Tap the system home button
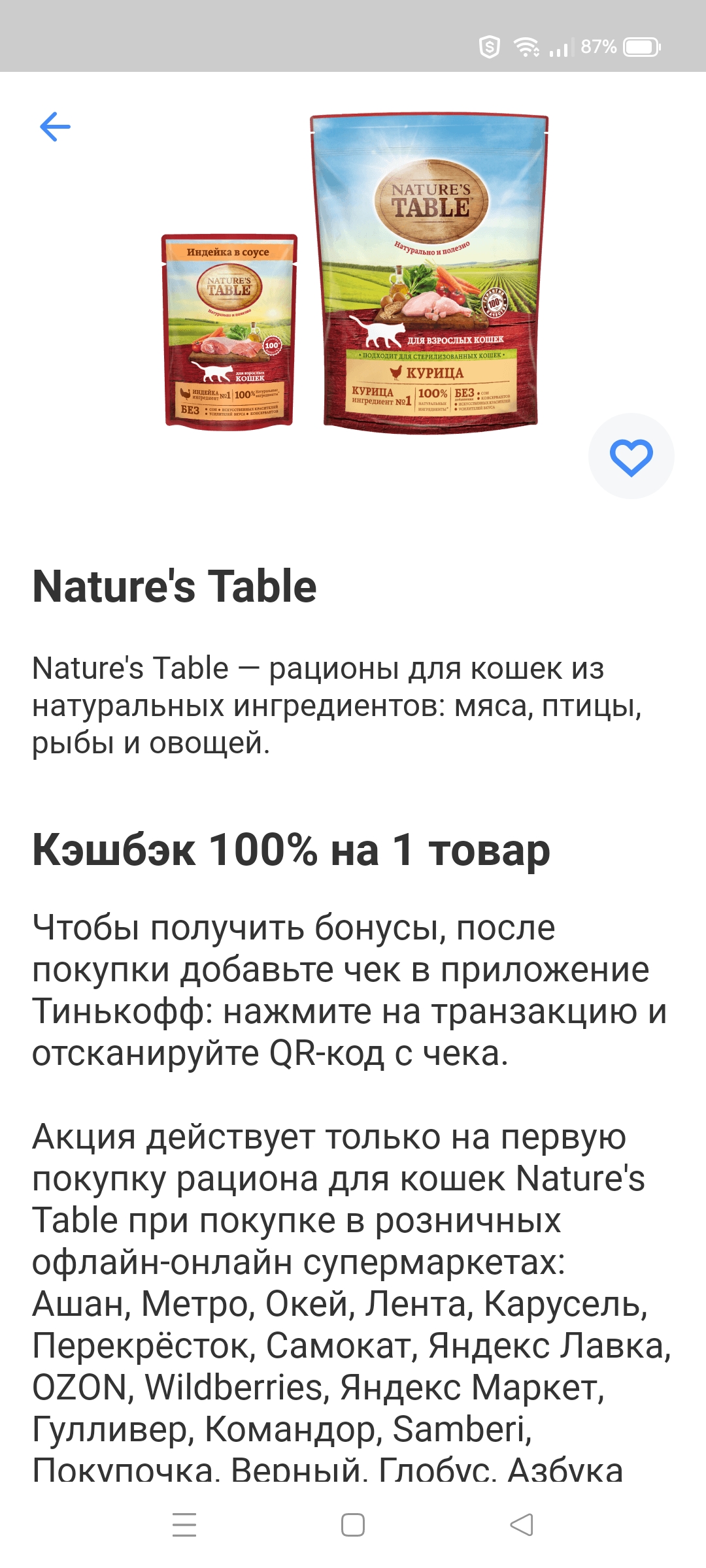The image size is (706, 1568). [353, 1525]
